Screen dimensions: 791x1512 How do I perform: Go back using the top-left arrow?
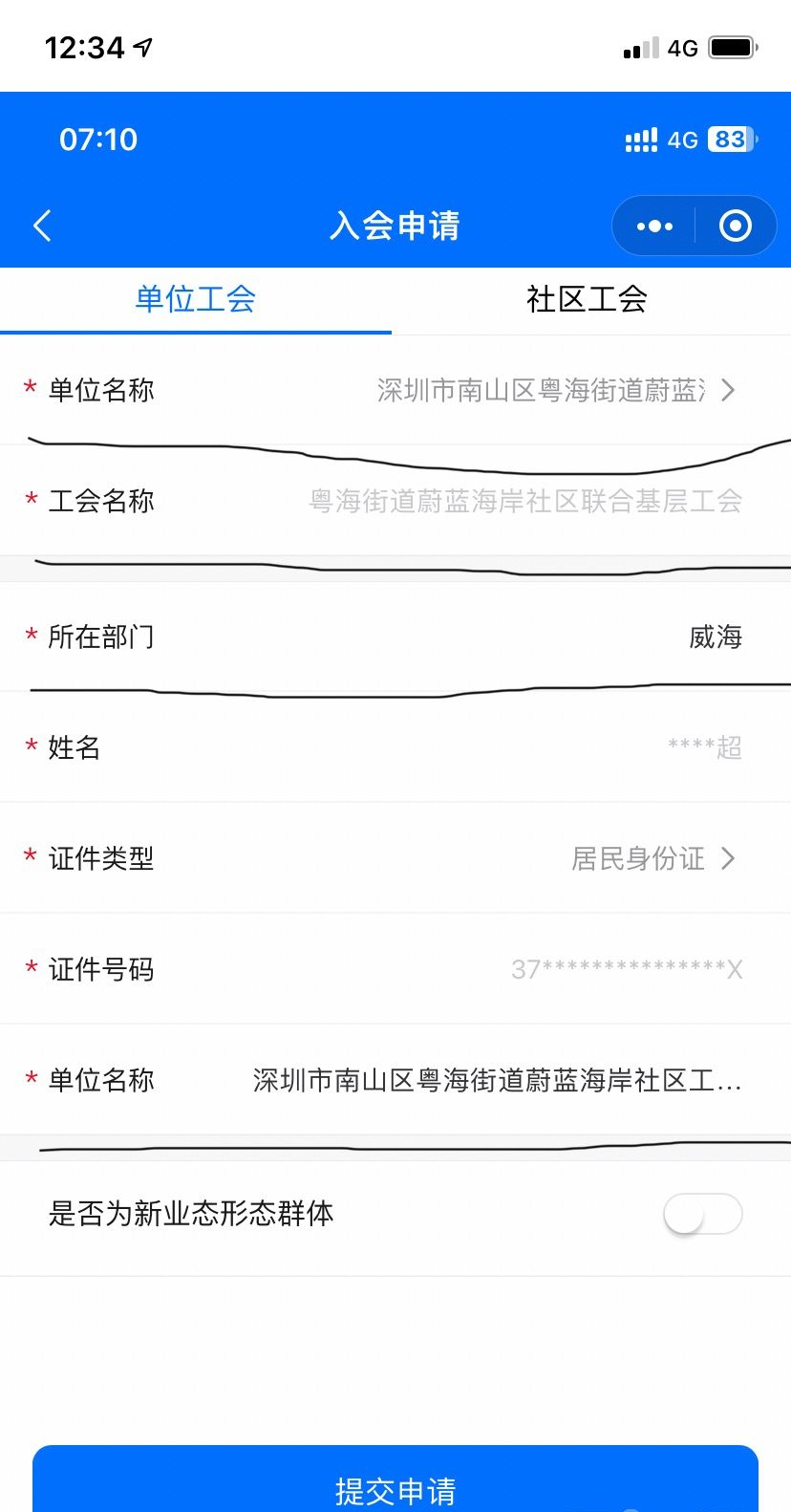point(42,226)
